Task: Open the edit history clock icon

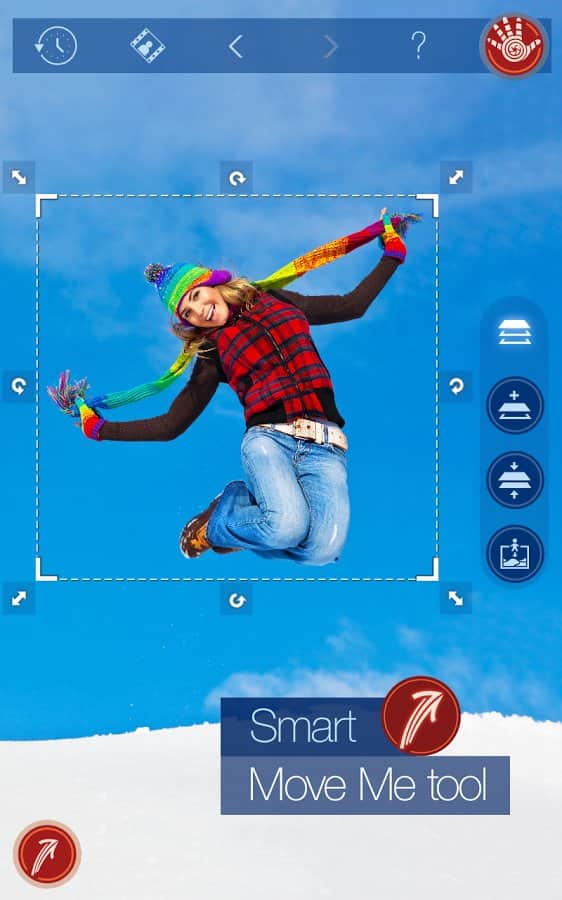Action: pos(56,45)
